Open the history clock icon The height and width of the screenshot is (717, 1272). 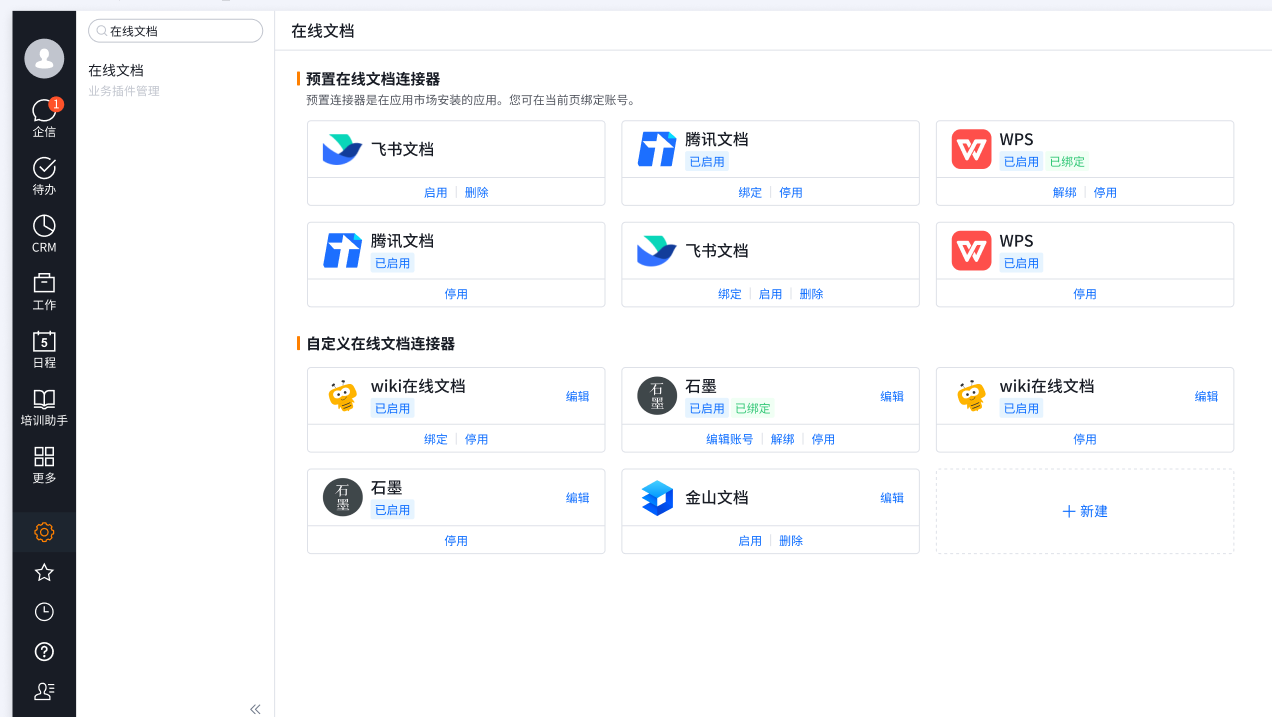click(x=44, y=612)
